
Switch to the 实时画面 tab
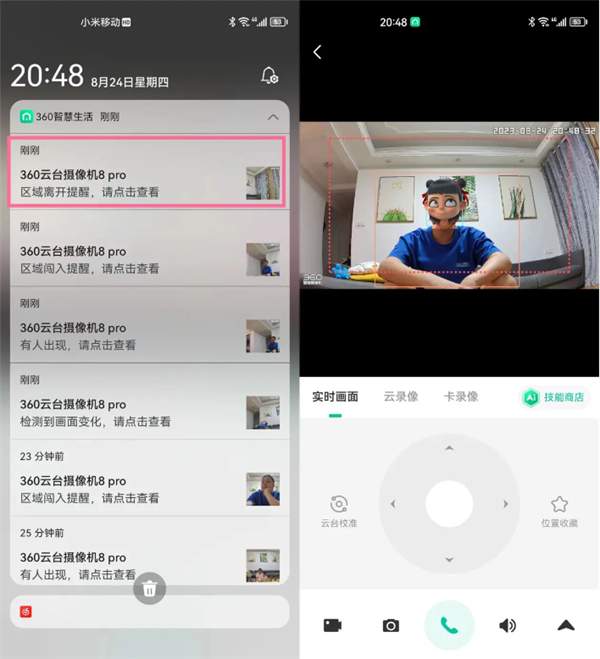pos(335,397)
